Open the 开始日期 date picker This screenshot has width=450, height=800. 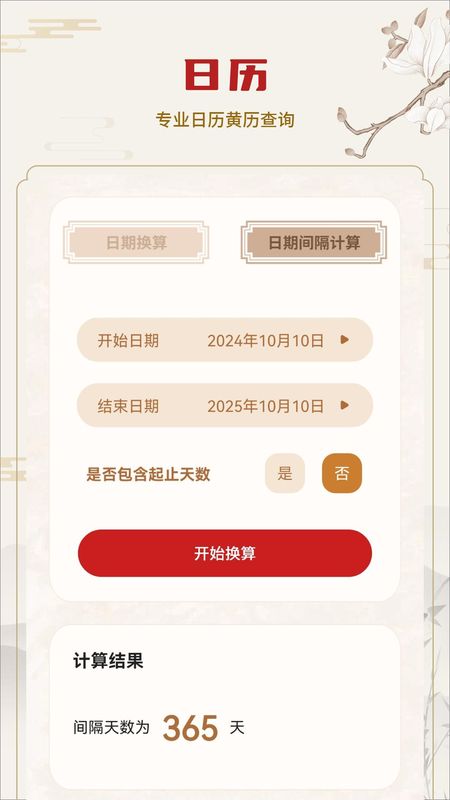click(x=224, y=340)
